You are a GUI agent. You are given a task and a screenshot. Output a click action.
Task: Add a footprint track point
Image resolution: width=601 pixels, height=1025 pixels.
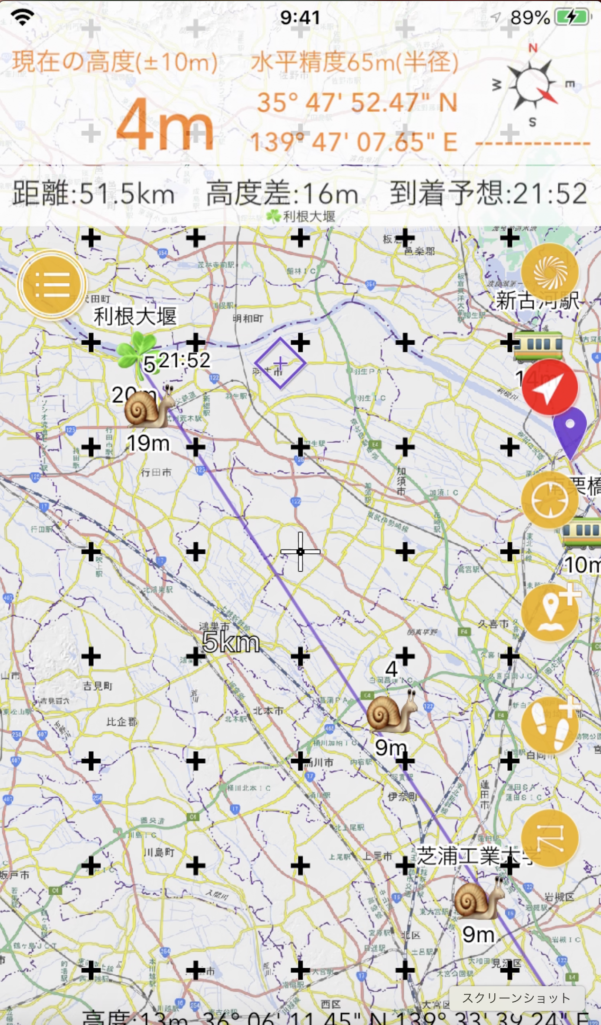pyautogui.click(x=550, y=726)
